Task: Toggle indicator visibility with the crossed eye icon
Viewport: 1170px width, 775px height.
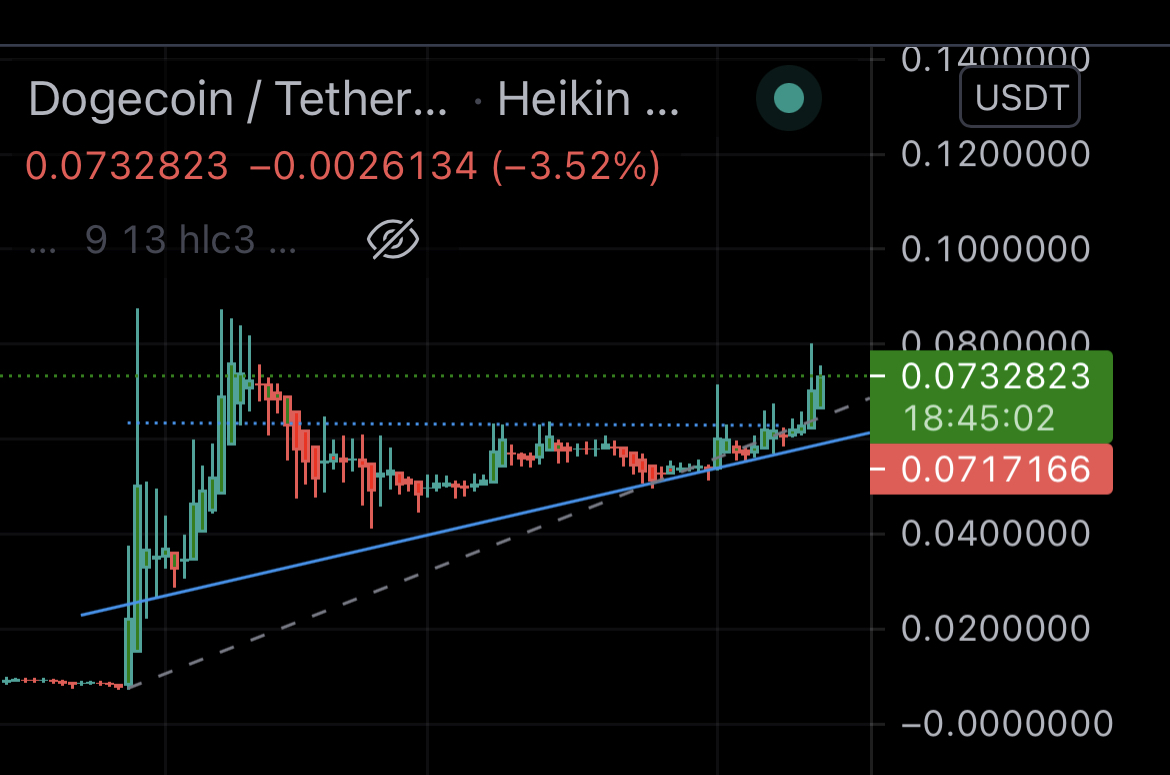Action: pos(392,240)
